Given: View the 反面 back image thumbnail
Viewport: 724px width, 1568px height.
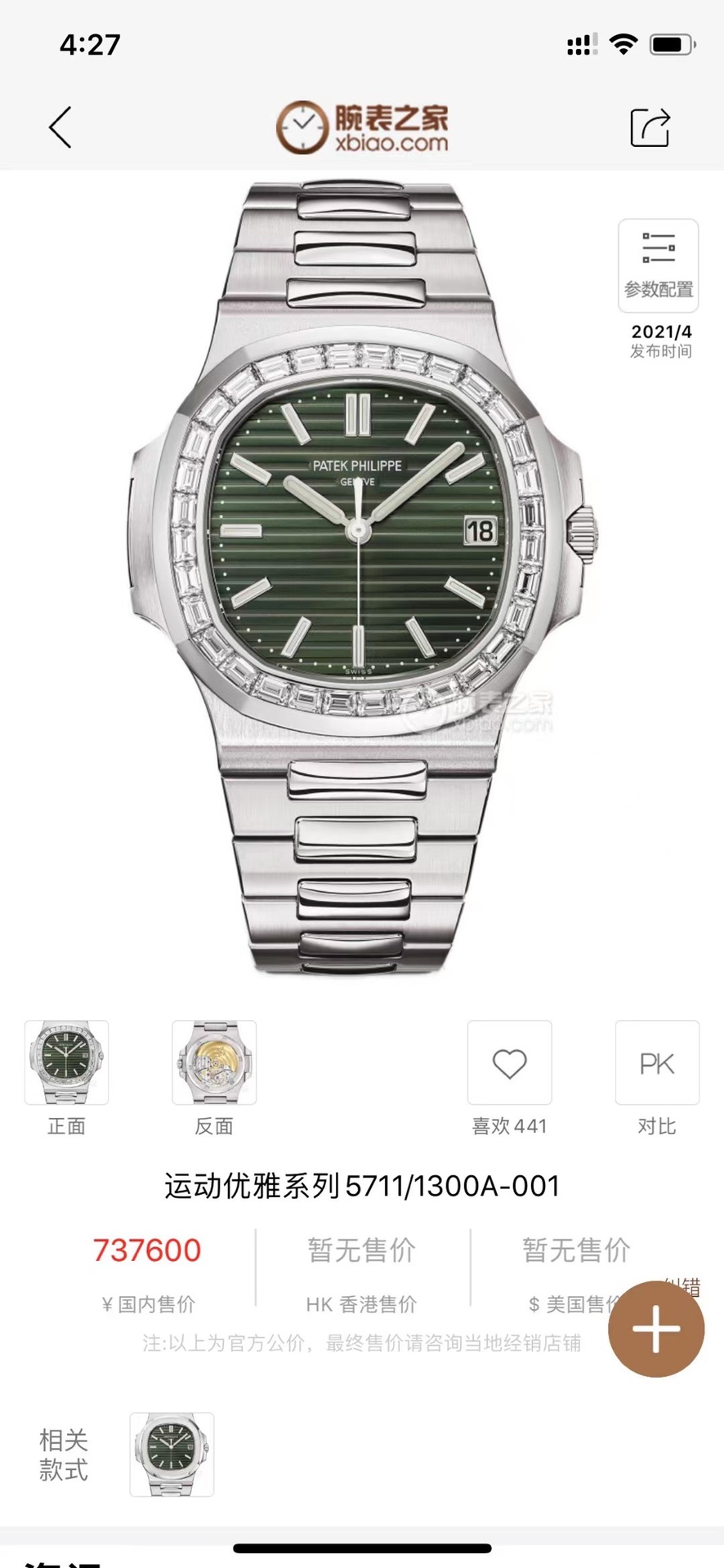Looking at the screenshot, I should click(214, 1062).
